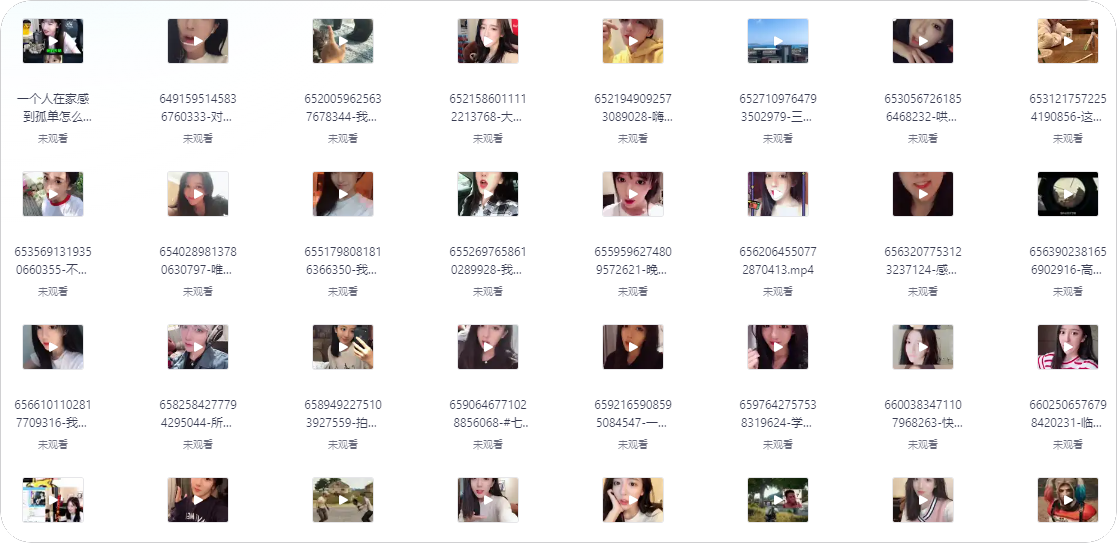Open video 6563207753123237124-感...
The image size is (1117, 543).
[923, 194]
